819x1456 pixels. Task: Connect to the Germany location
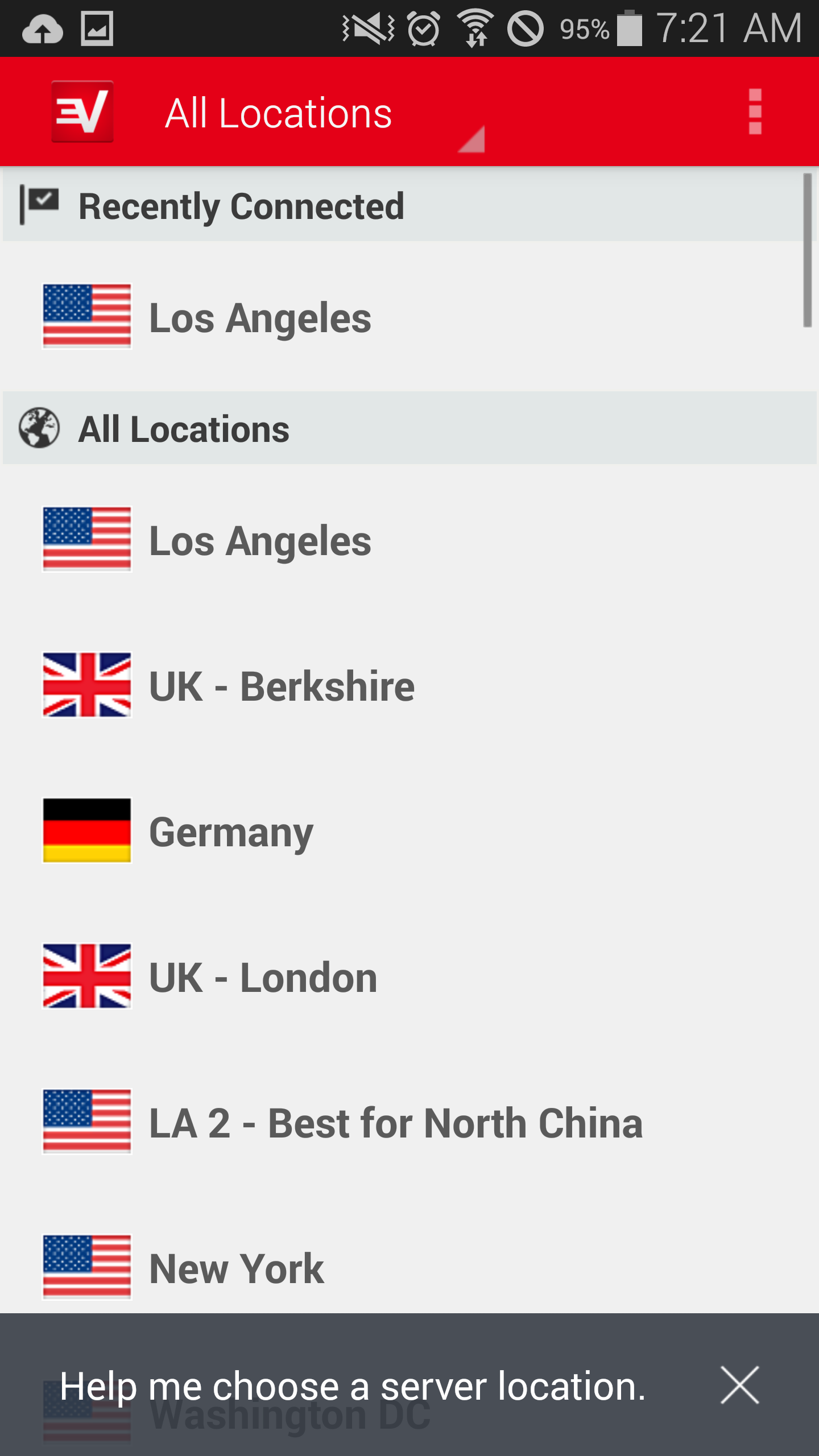[409, 831]
